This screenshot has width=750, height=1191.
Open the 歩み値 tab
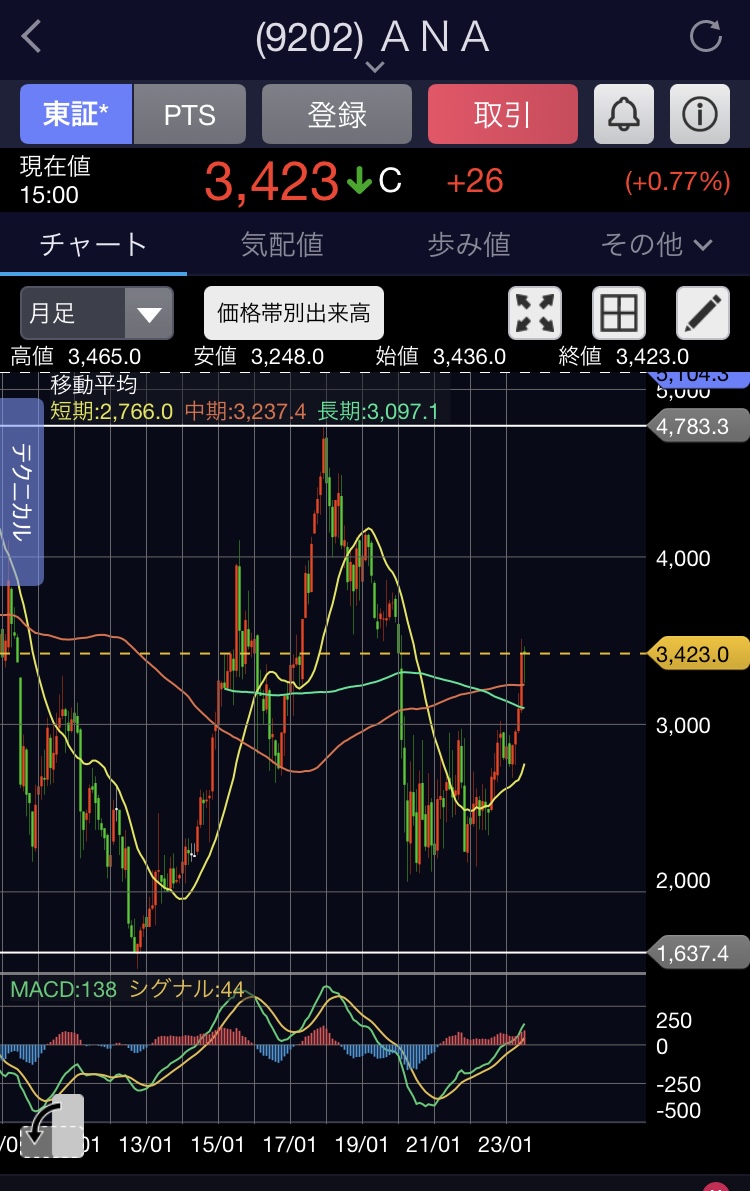tap(469, 244)
